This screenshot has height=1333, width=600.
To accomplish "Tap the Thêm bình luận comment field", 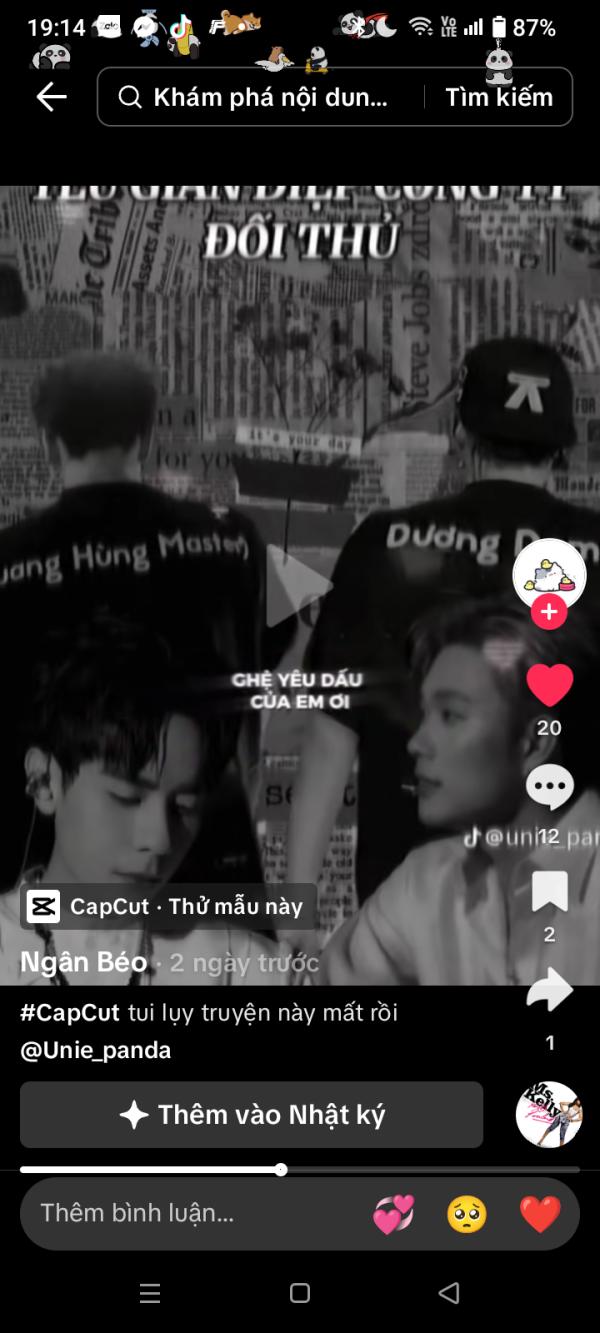I will [190, 1214].
